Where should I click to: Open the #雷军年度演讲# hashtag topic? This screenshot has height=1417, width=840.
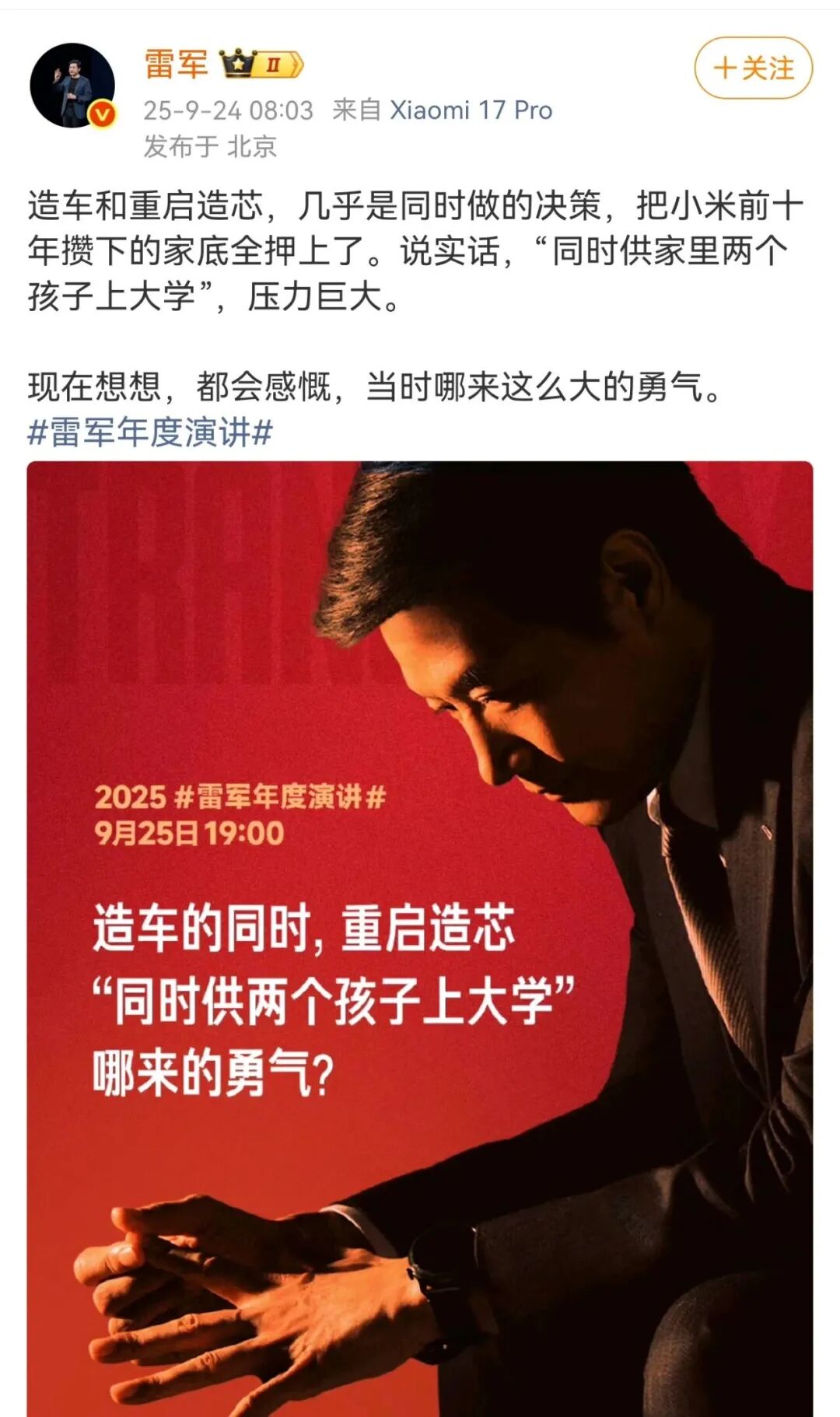pos(150,432)
